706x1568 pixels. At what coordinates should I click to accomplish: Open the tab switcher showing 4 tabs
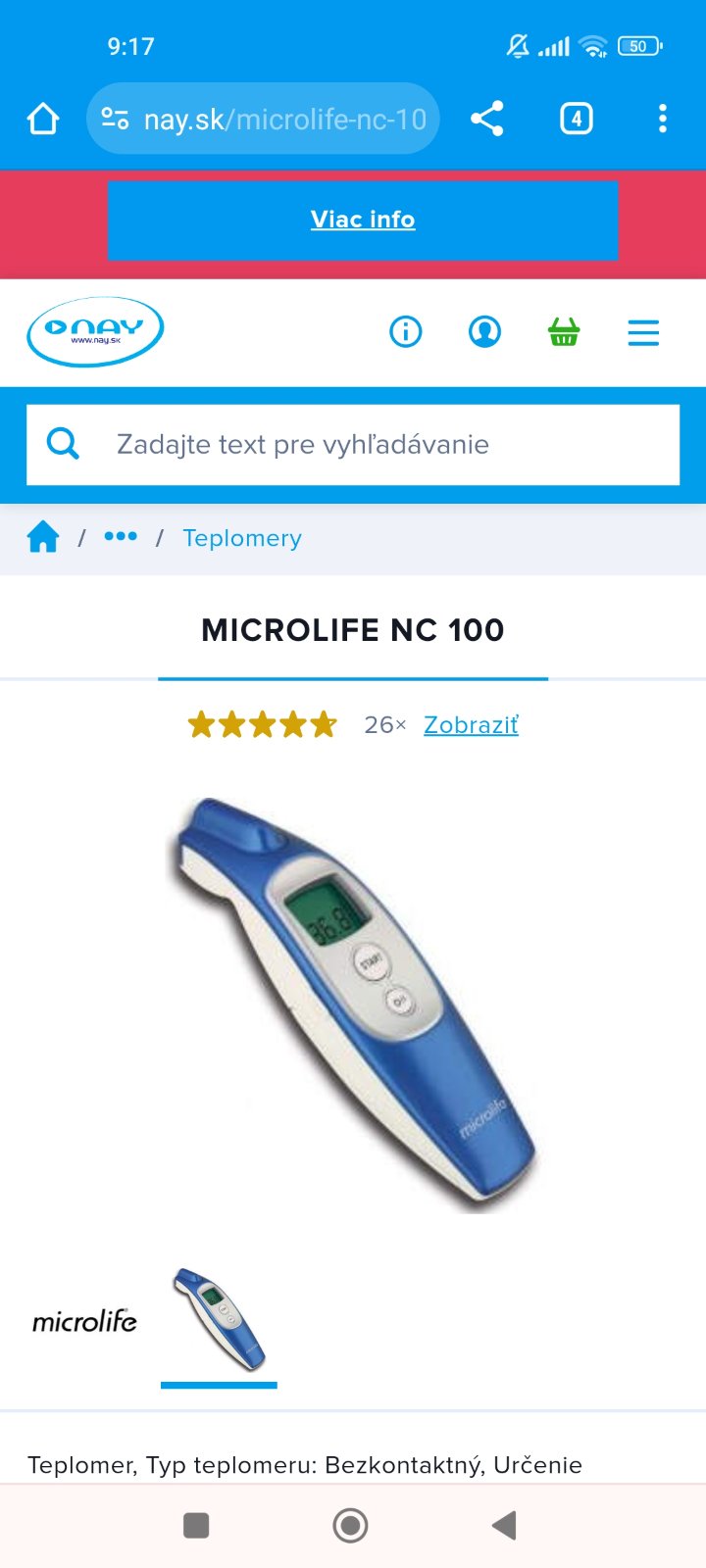(x=576, y=119)
